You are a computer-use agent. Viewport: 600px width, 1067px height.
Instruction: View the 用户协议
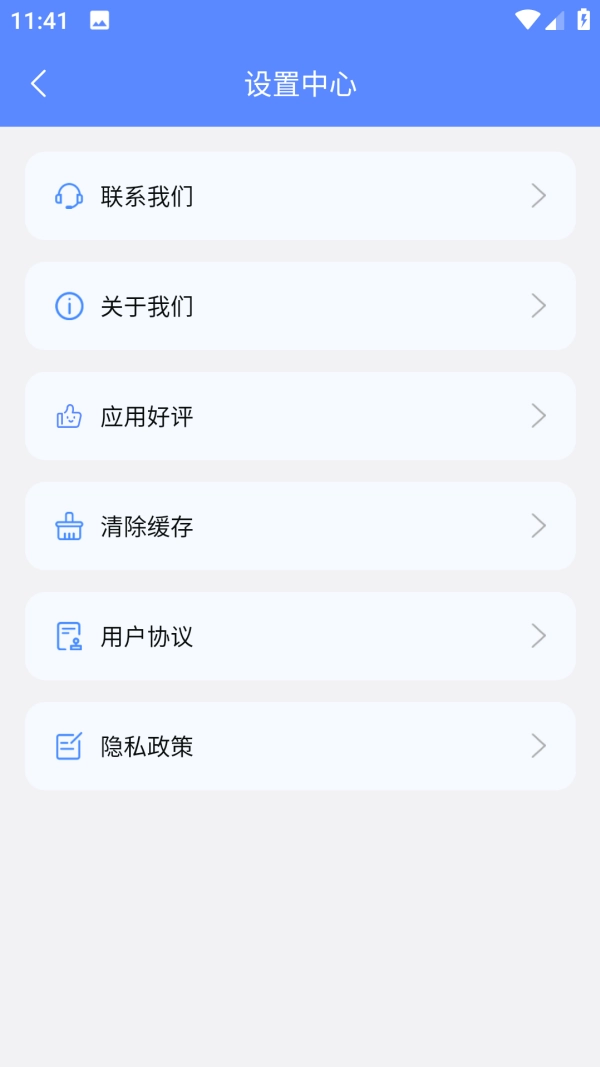pos(300,636)
